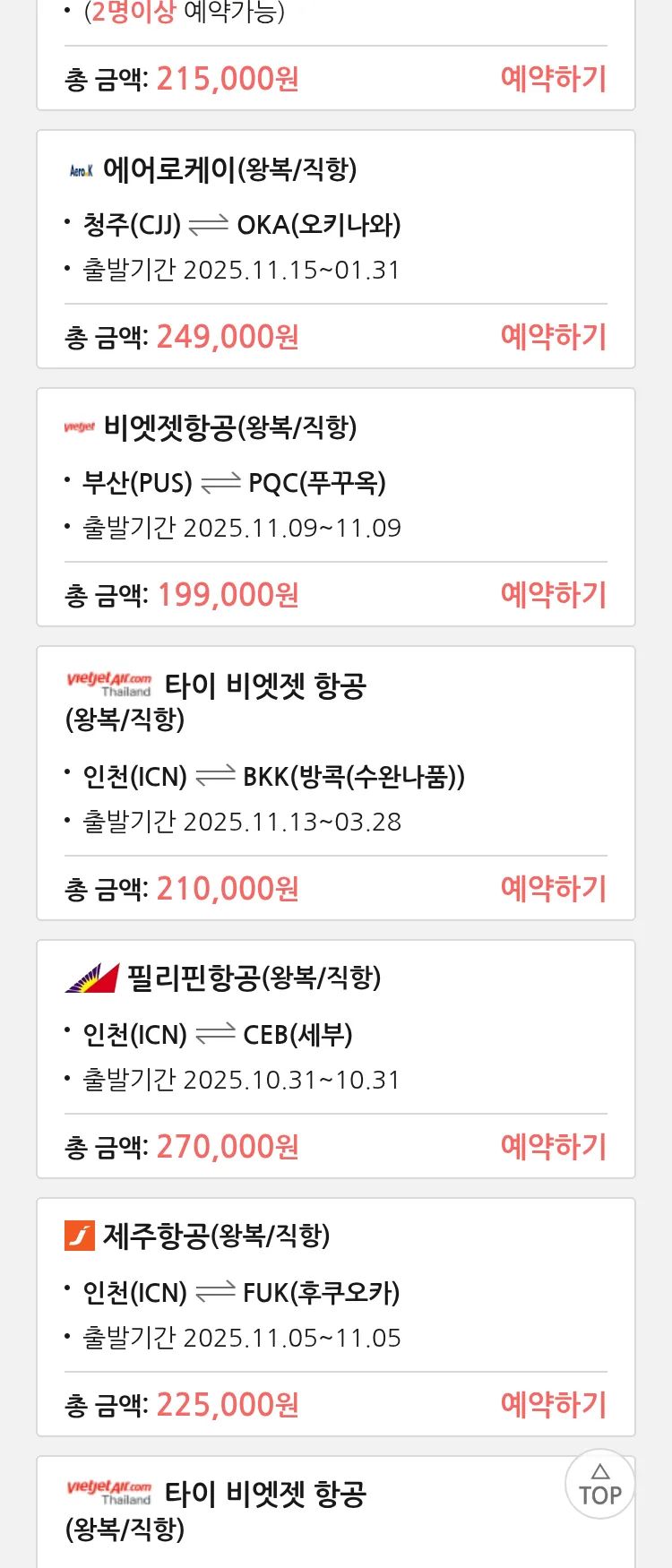Book the 에어로케이 청주–오키나와 flight

[x=554, y=337]
